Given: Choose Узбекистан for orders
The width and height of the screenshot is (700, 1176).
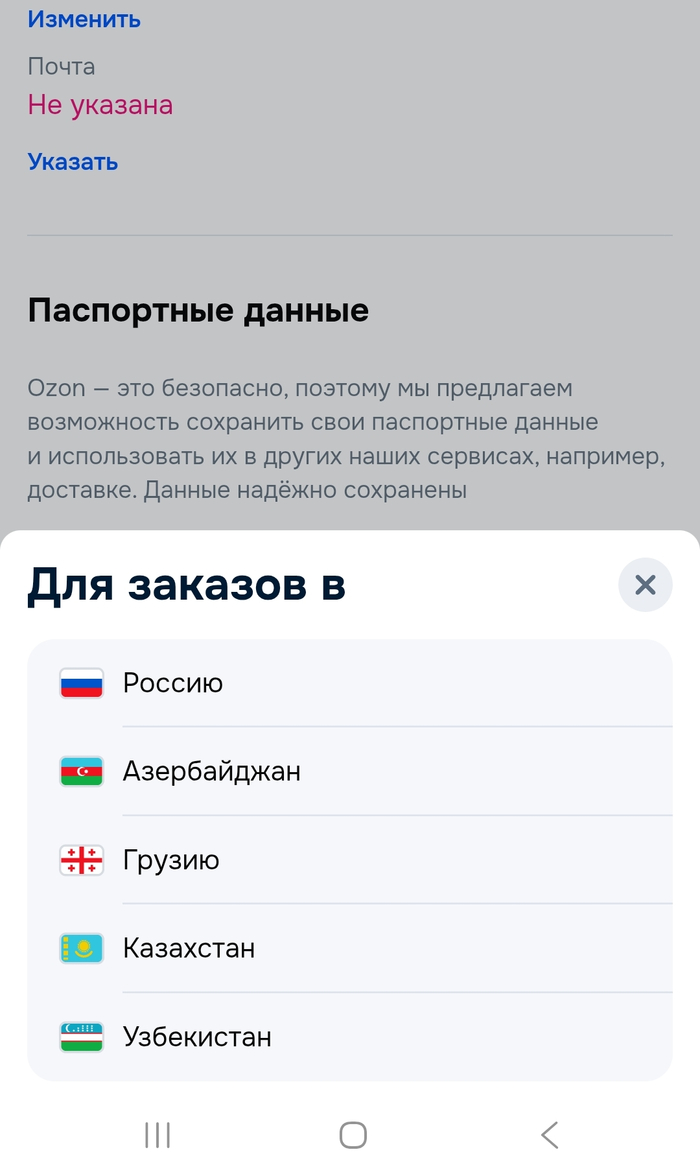Looking at the screenshot, I should tap(349, 1036).
